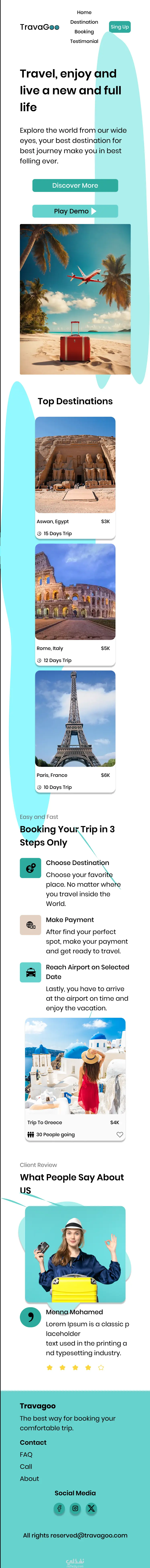The width and height of the screenshot is (150, 1568).
Task: Play the demo video
Action: pyautogui.click(x=75, y=211)
